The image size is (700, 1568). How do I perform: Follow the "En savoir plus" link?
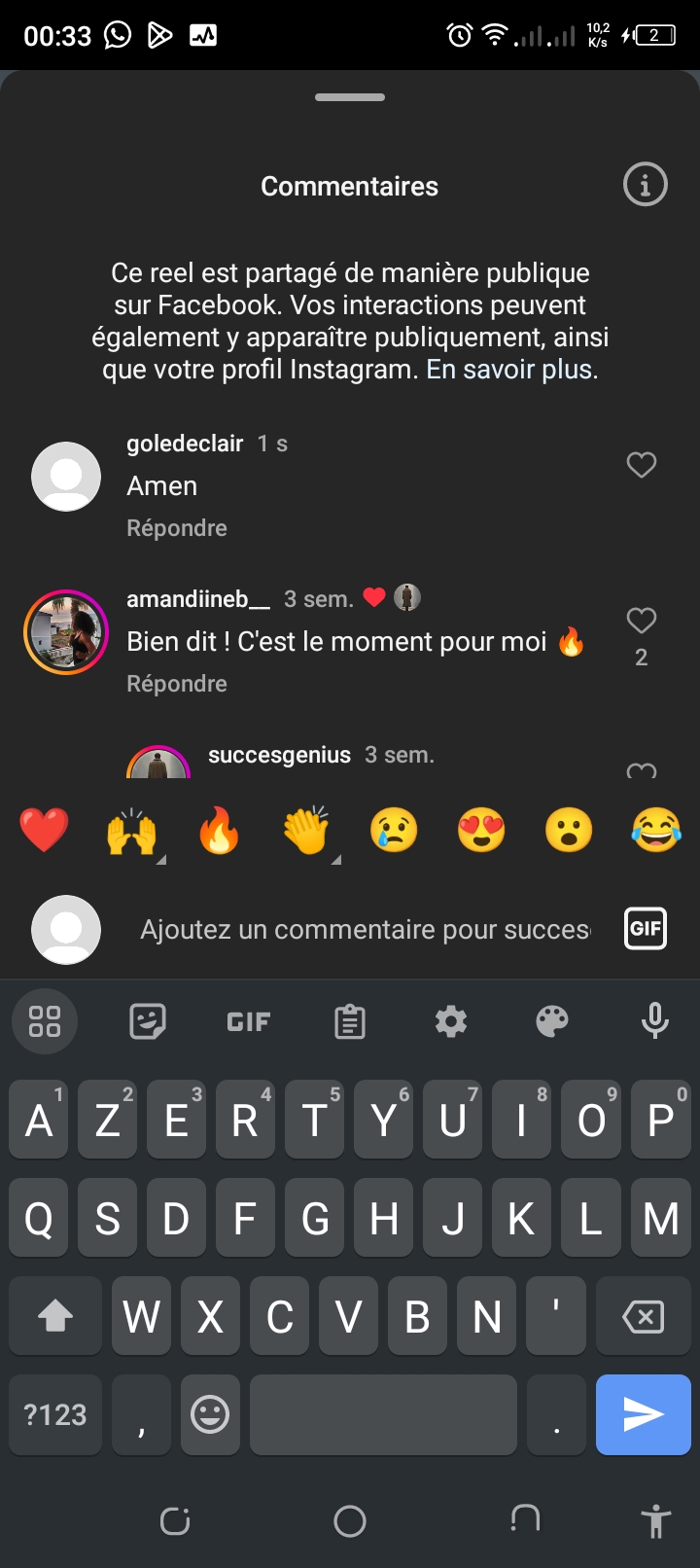click(x=509, y=370)
